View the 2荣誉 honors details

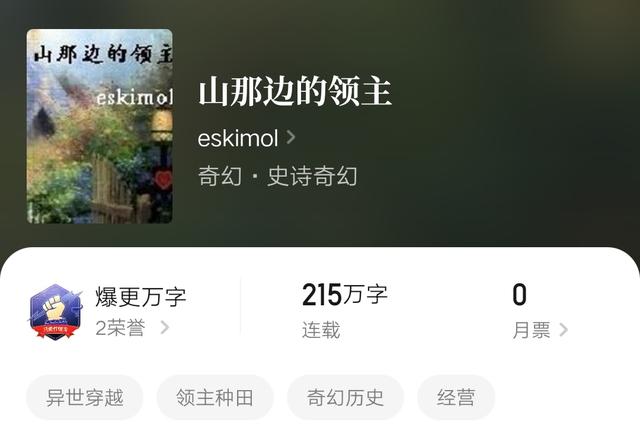coord(132,327)
